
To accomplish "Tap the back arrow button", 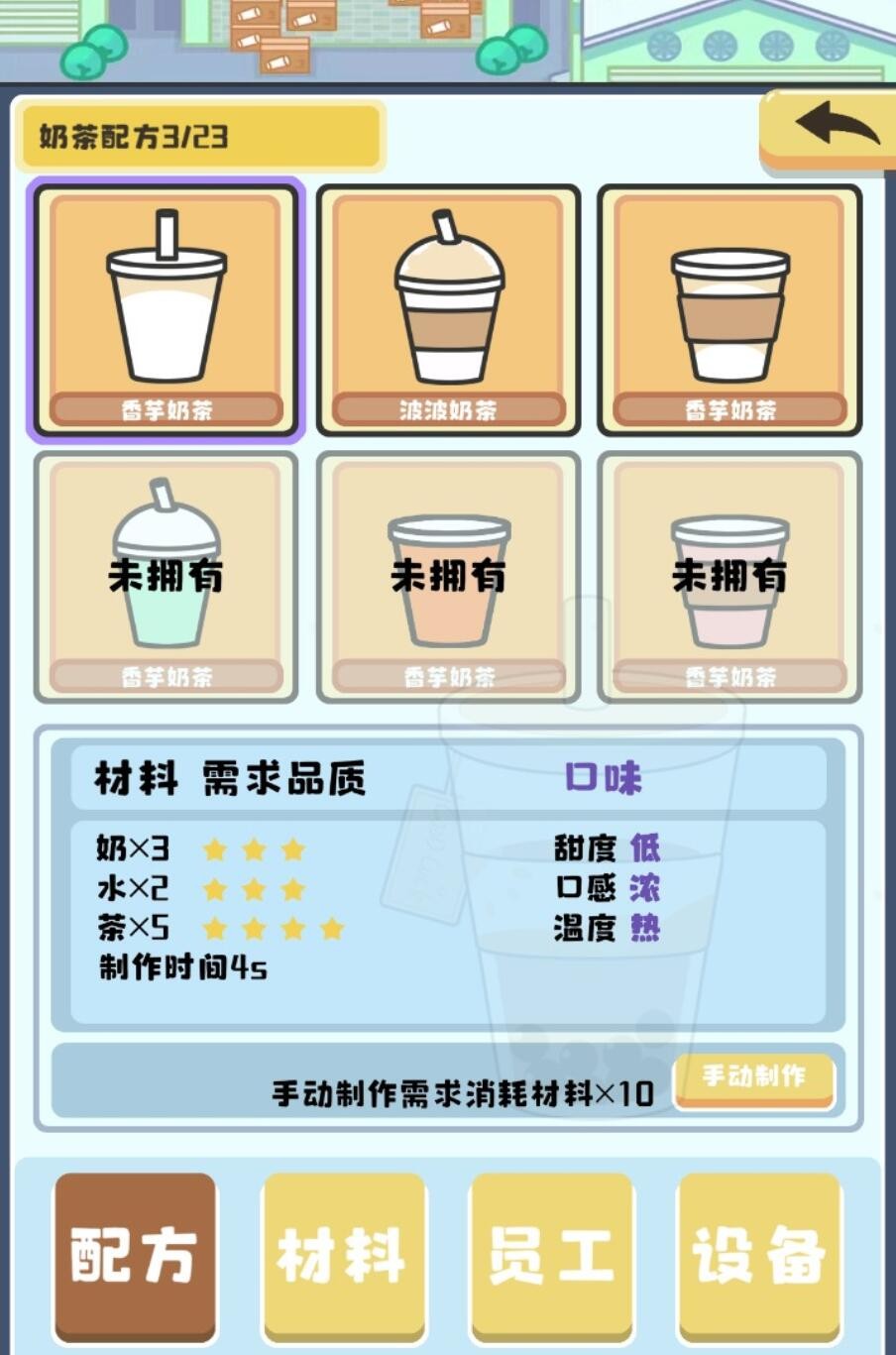I will (x=828, y=130).
